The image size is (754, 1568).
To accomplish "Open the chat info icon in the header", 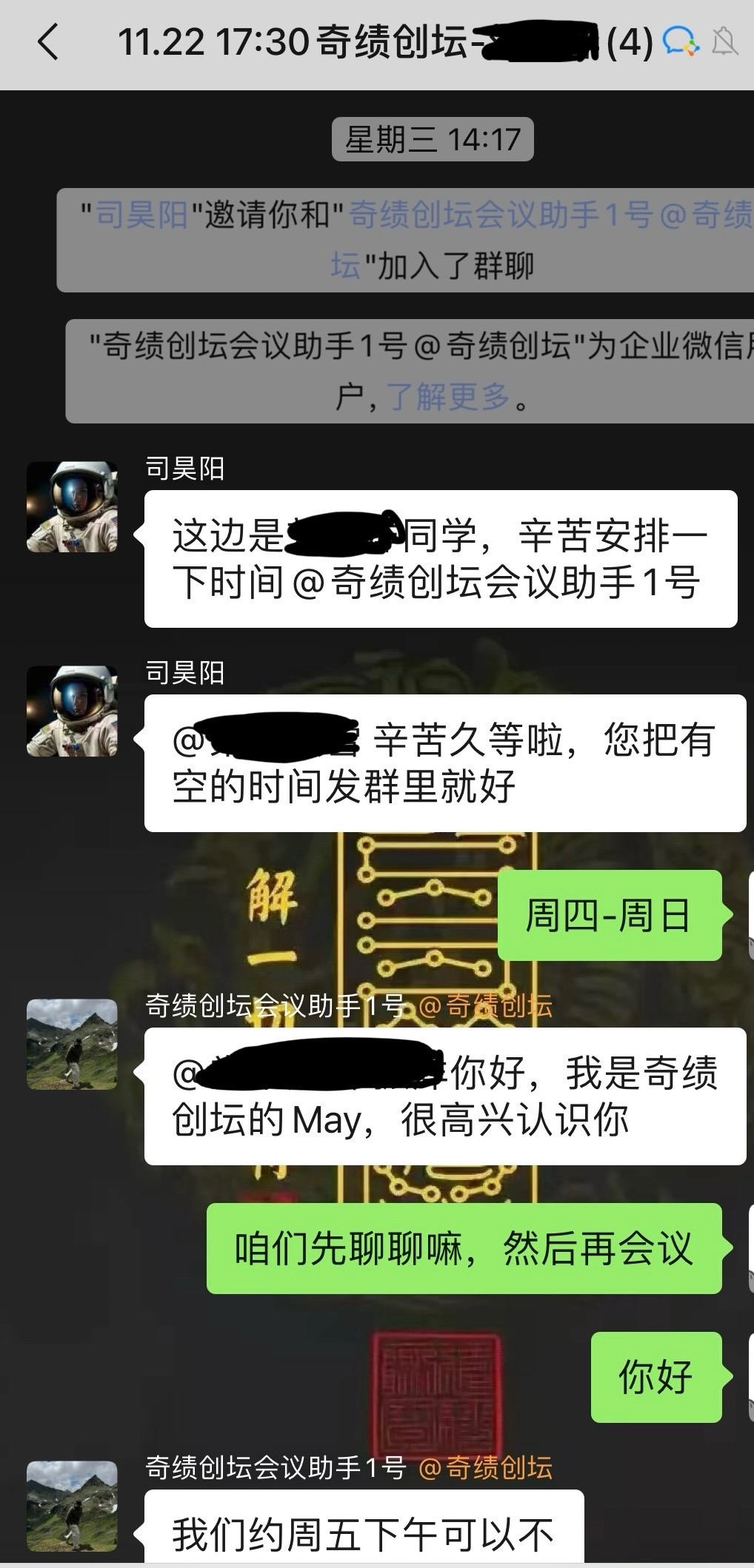I will click(680, 41).
